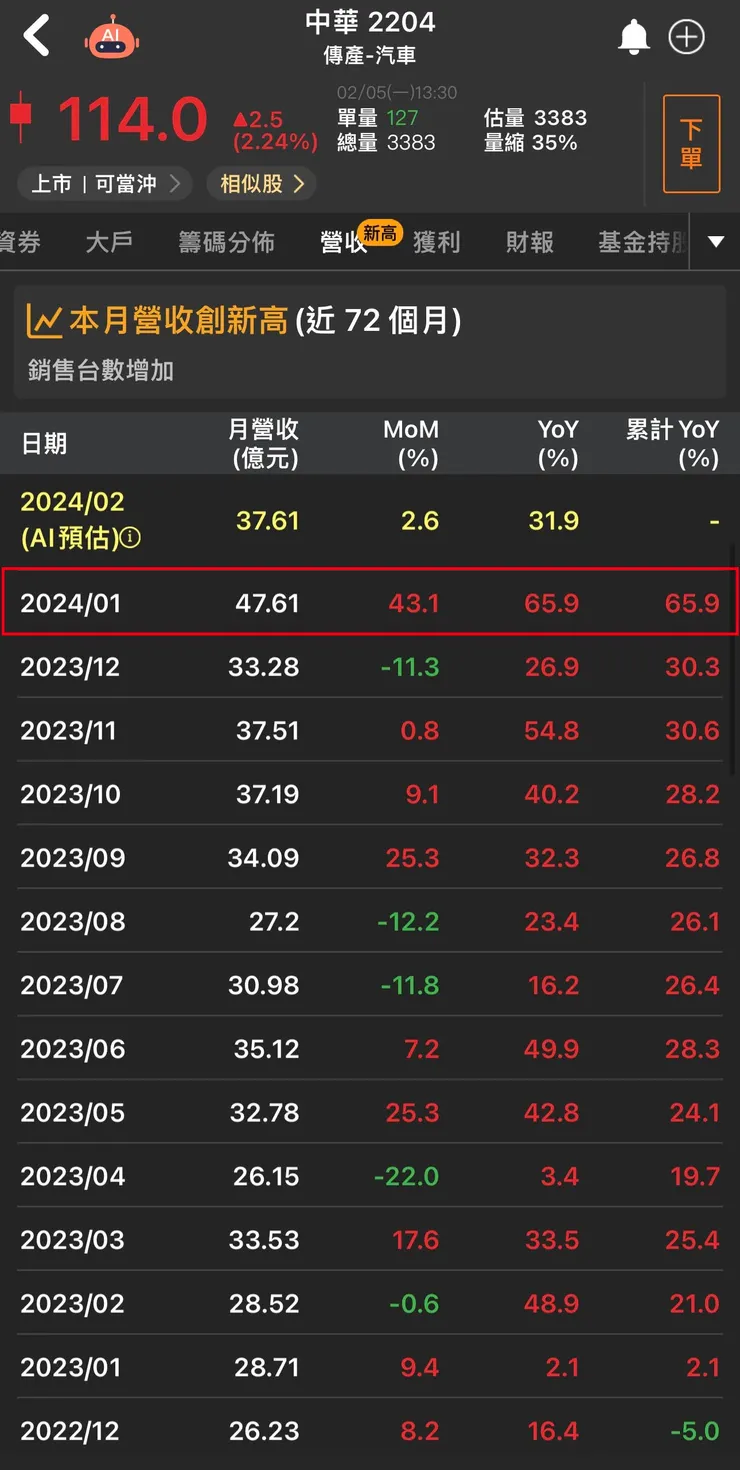The height and width of the screenshot is (1470, 740).
Task: Expand the hidden tabs via the down arrow
Action: point(716,242)
